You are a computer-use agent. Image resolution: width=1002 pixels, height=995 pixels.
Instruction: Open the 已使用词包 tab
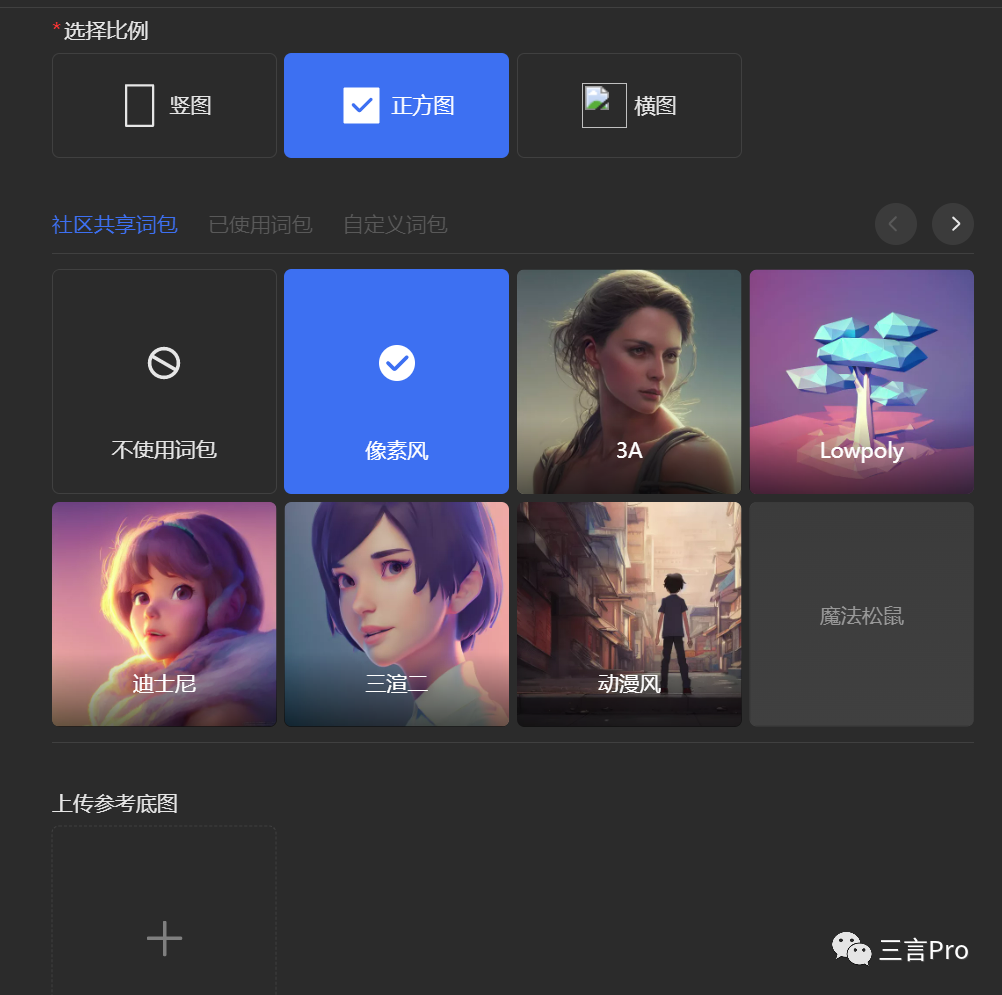(260, 225)
